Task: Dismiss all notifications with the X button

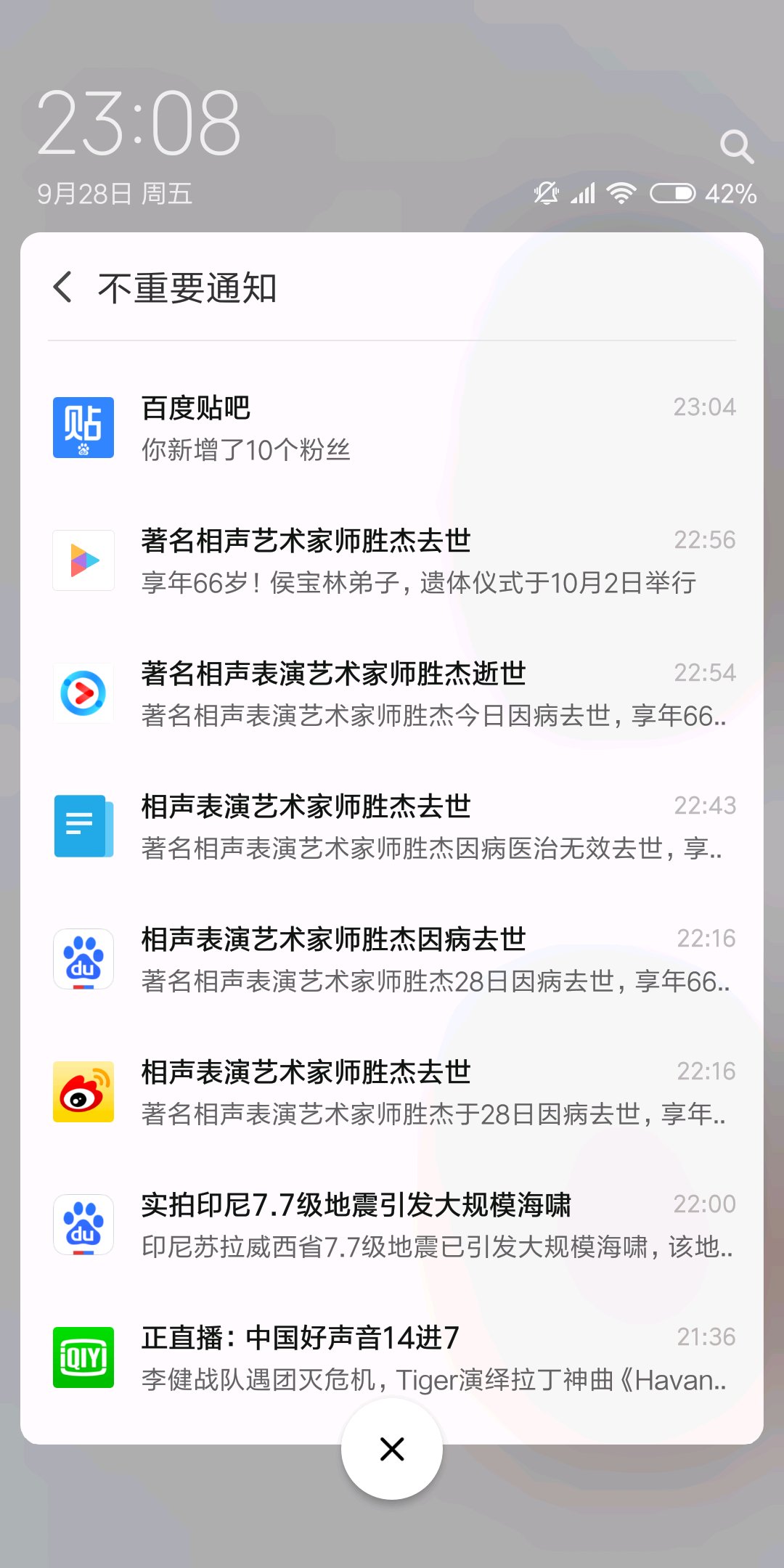Action: (x=392, y=1449)
